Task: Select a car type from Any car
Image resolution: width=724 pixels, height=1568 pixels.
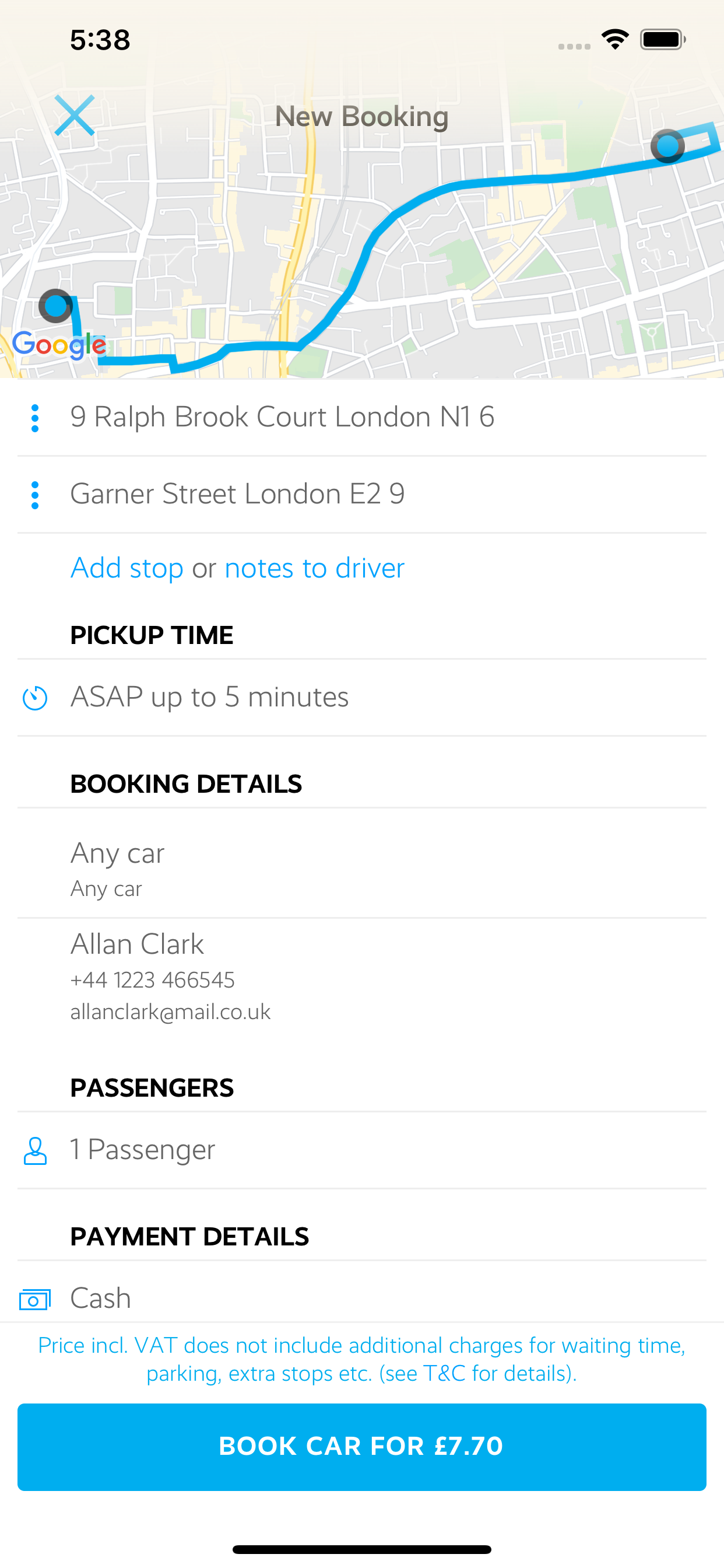Action: coord(362,864)
